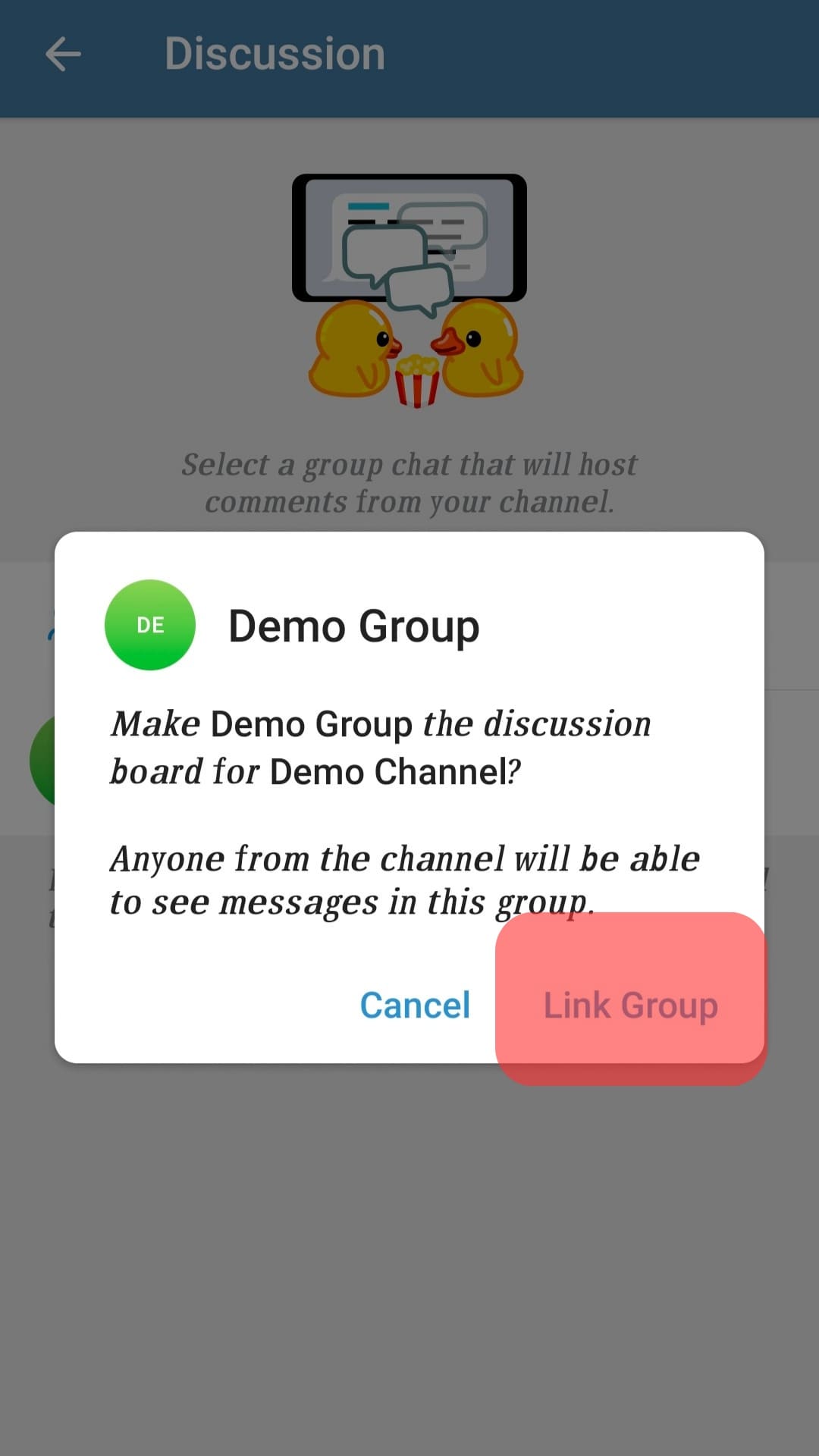Cancel the link group dialog
The width and height of the screenshot is (819, 1456).
[415, 1005]
